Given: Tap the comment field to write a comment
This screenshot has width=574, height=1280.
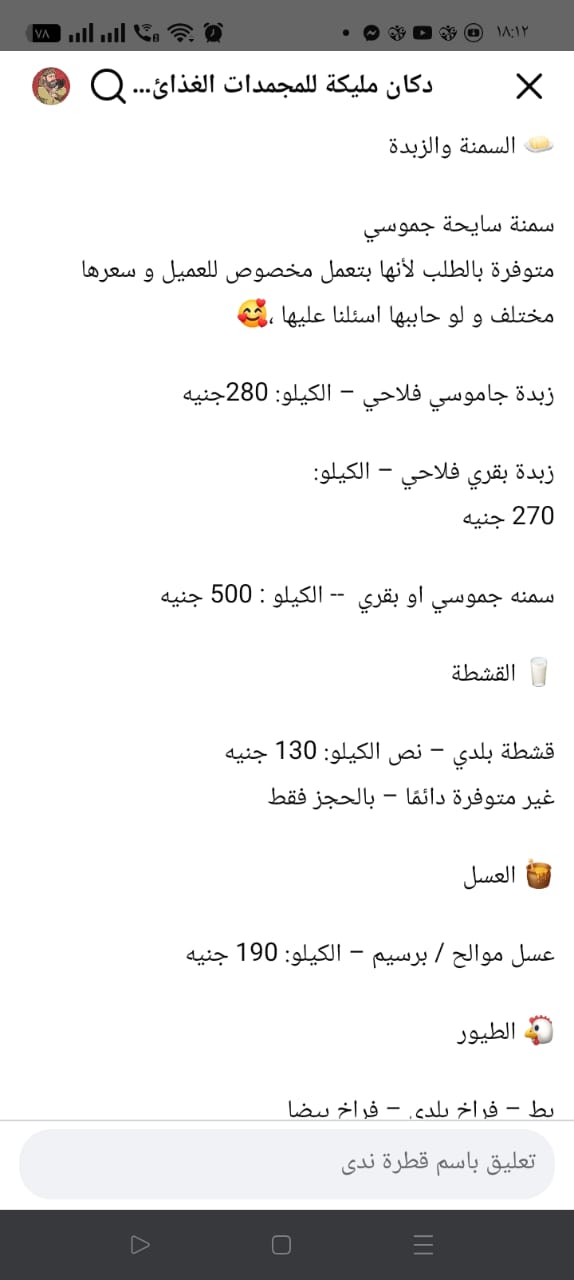Looking at the screenshot, I should pyautogui.click(x=287, y=1162).
